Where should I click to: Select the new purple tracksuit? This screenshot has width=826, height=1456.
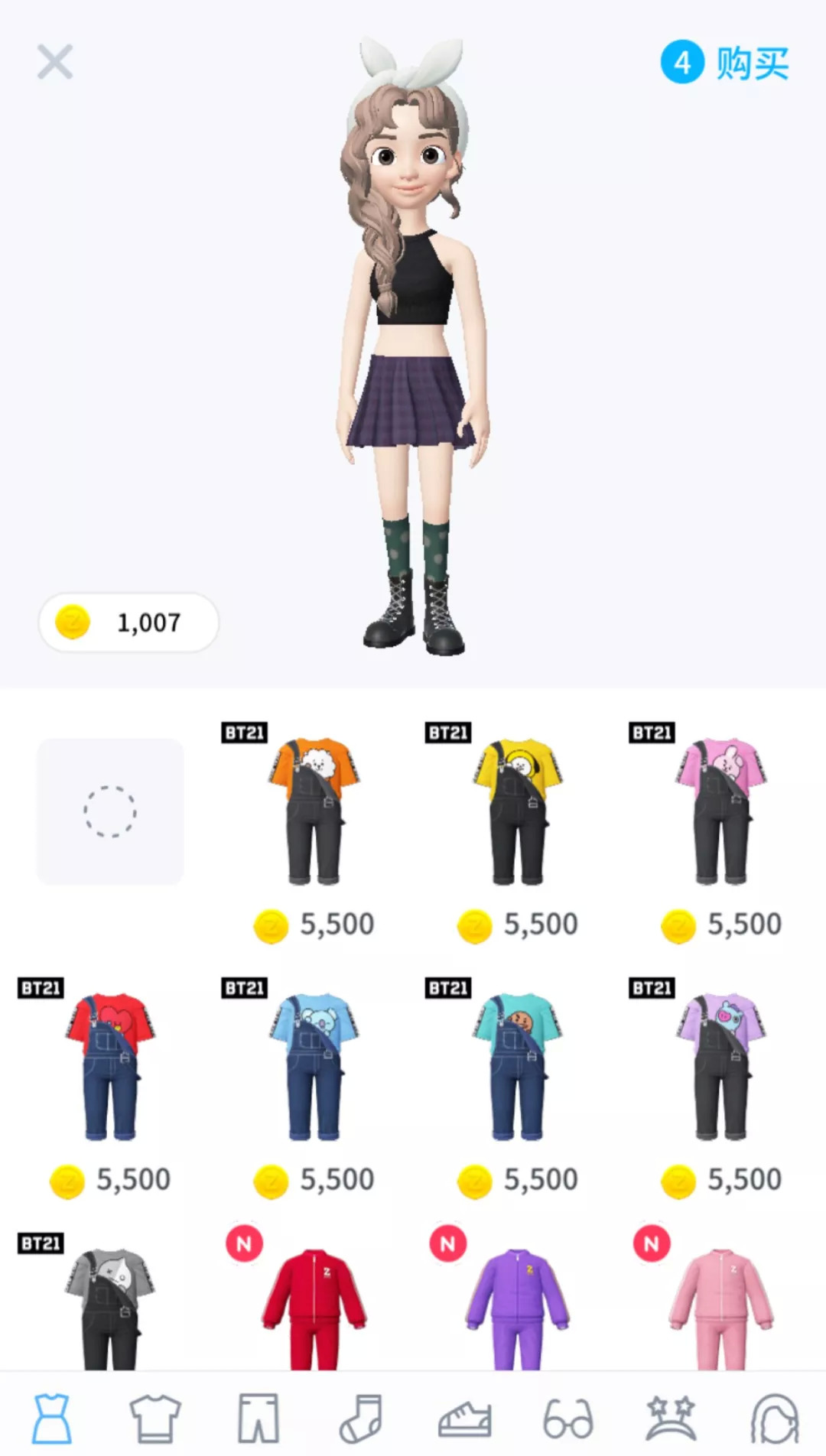click(518, 1308)
